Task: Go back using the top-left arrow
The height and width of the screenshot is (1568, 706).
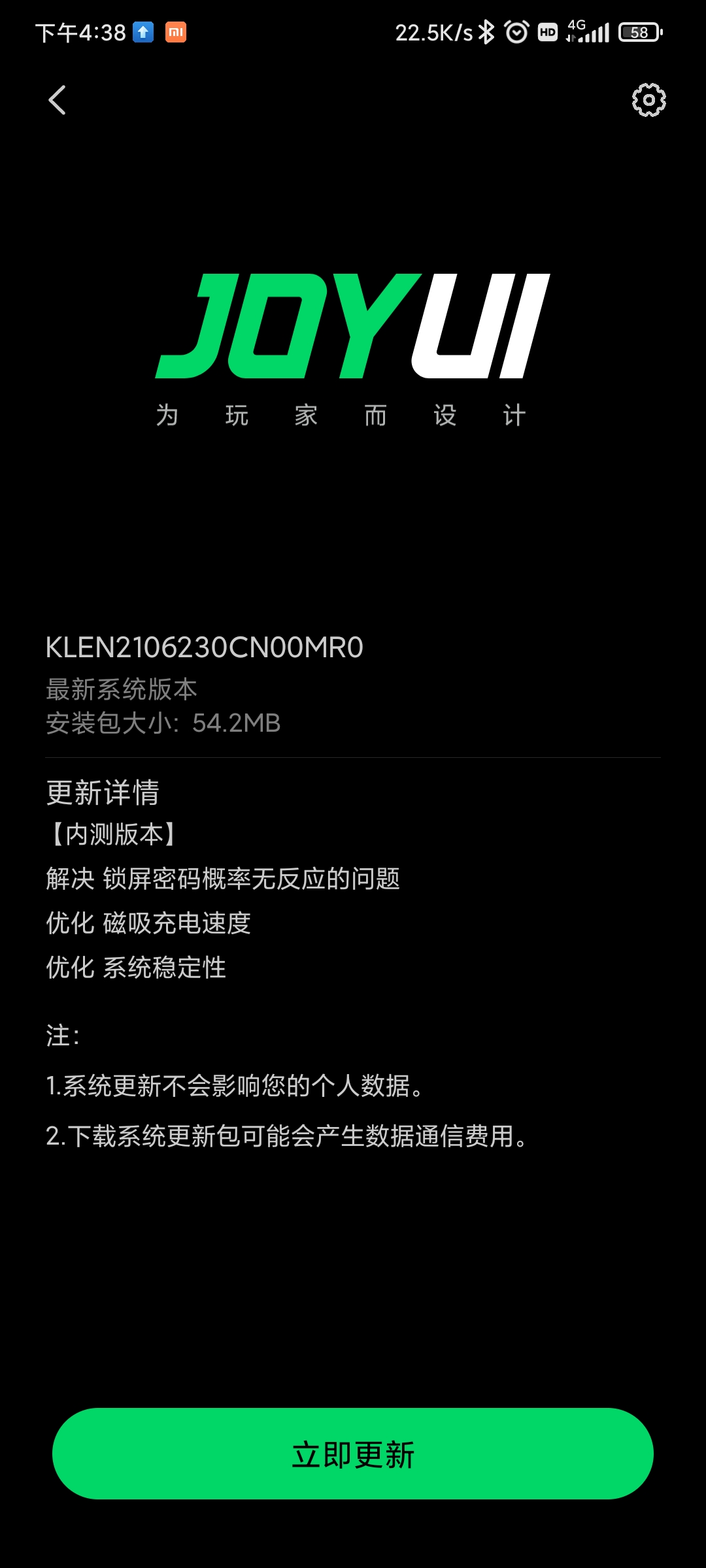Action: point(58,100)
